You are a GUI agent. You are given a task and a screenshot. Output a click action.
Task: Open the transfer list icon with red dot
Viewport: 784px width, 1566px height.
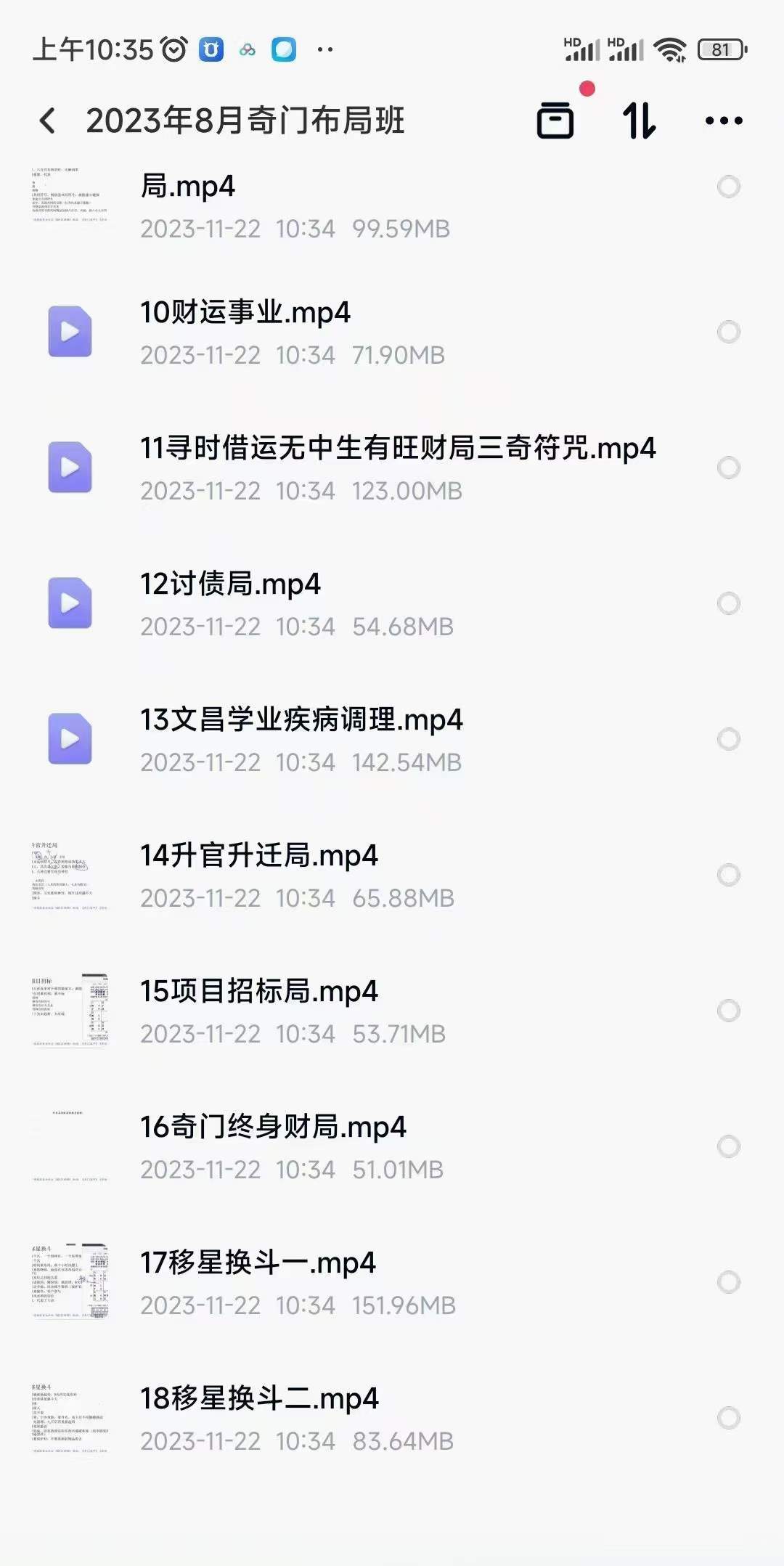(x=556, y=120)
